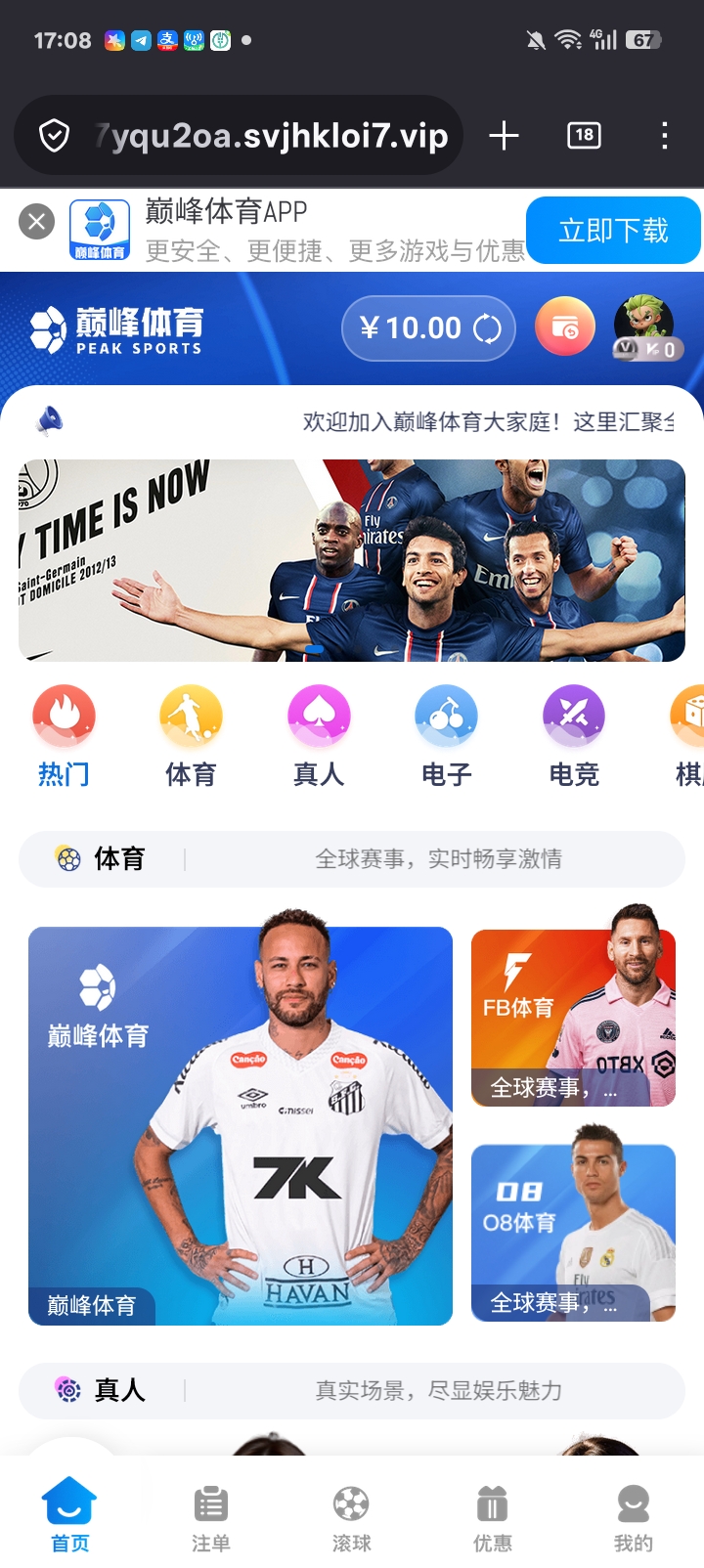
Task: Tap the 立即下载 download button
Action: point(613,231)
